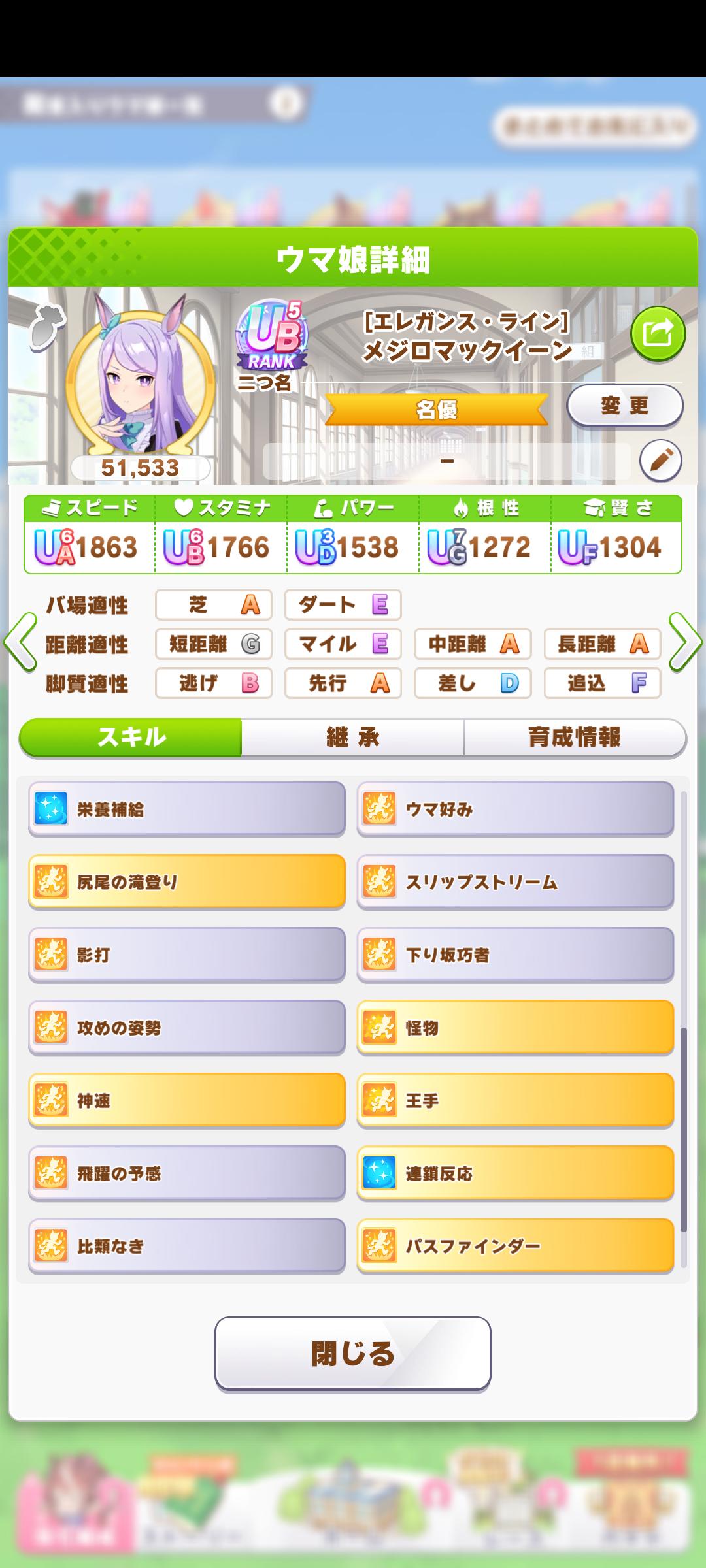Open the 育成情報 tab
The width and height of the screenshot is (706, 1568).
575,738
